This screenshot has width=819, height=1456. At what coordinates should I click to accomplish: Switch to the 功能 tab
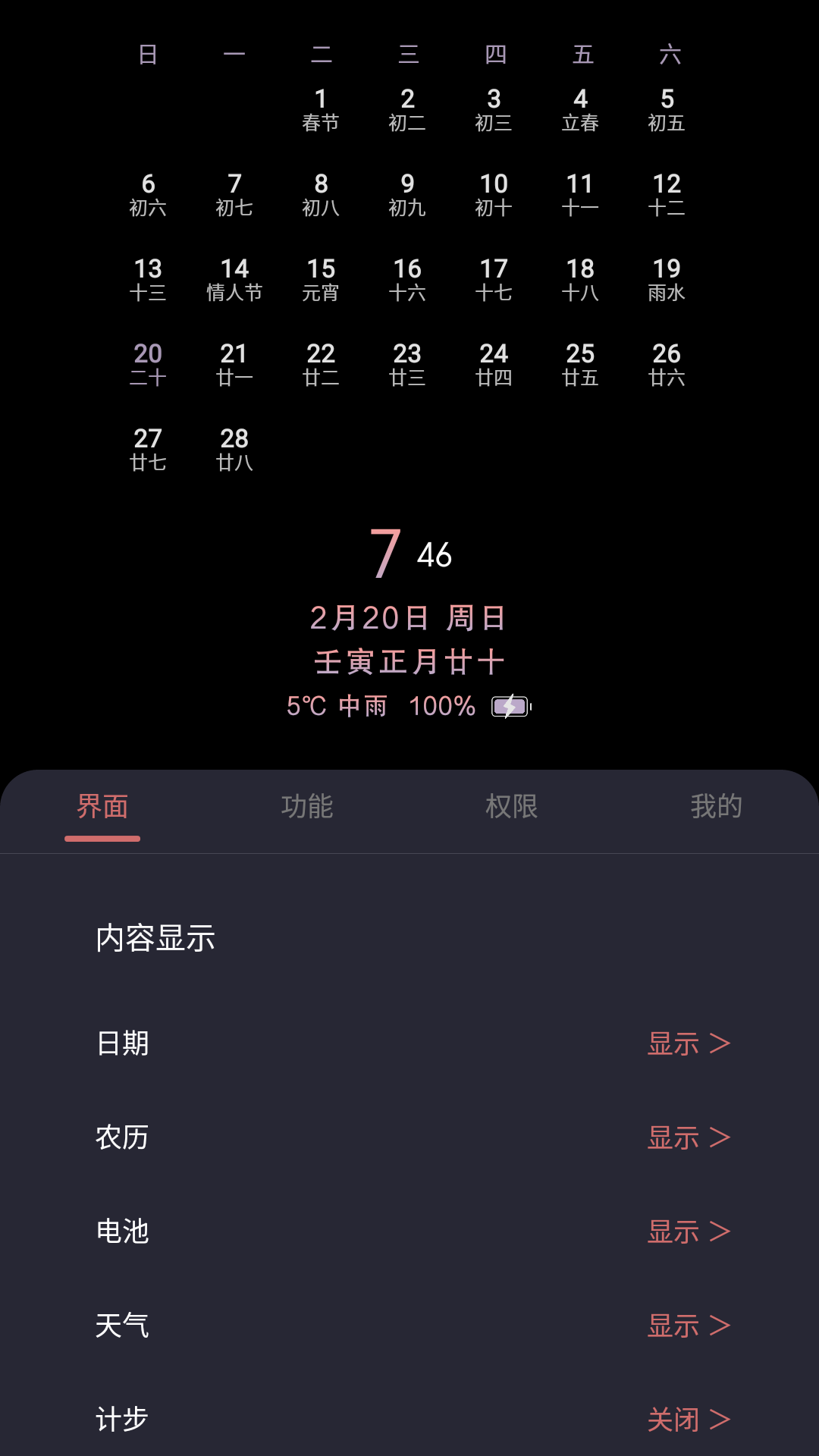tap(307, 807)
